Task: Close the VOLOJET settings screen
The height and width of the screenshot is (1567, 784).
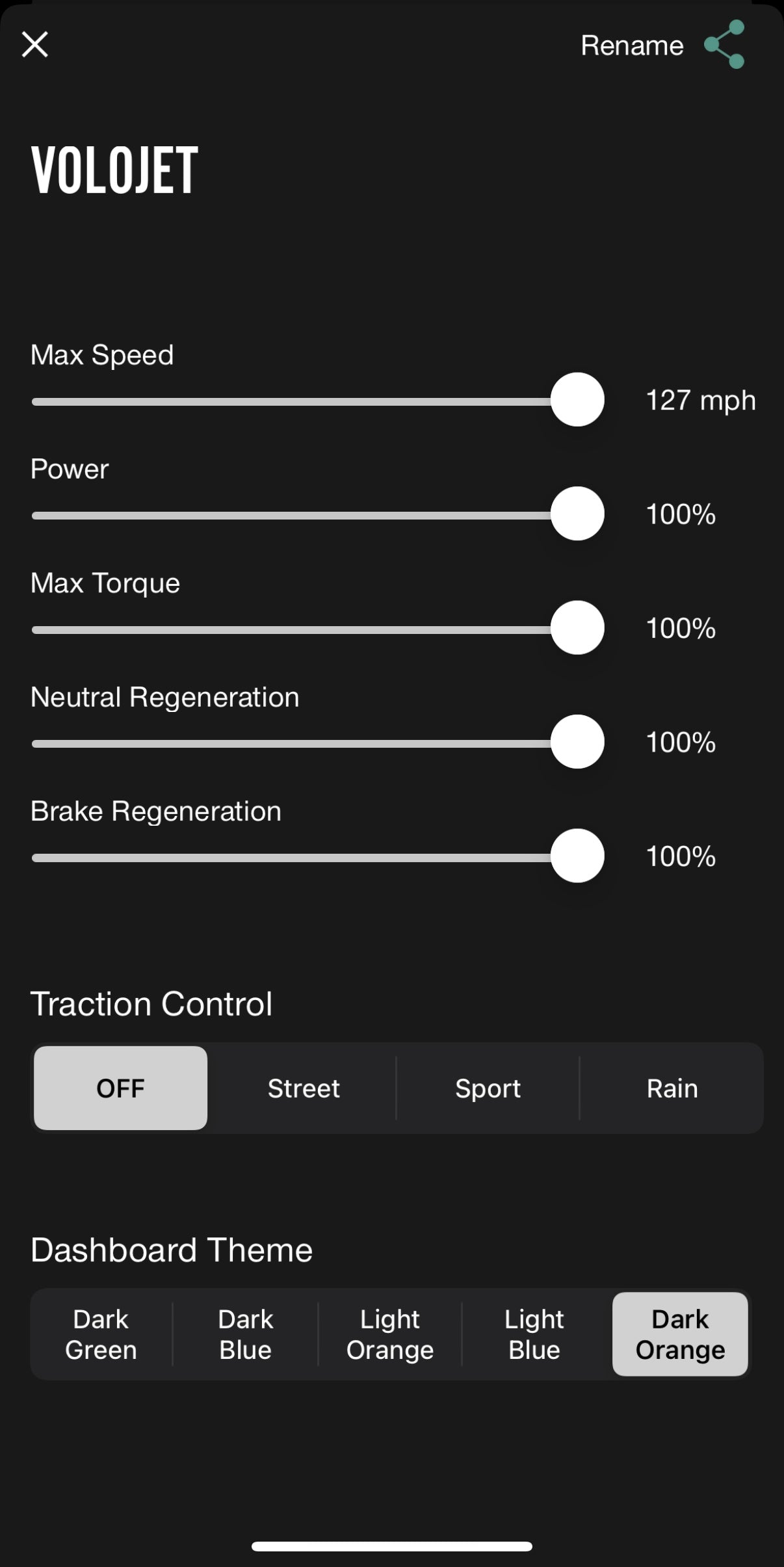Action: point(35,45)
